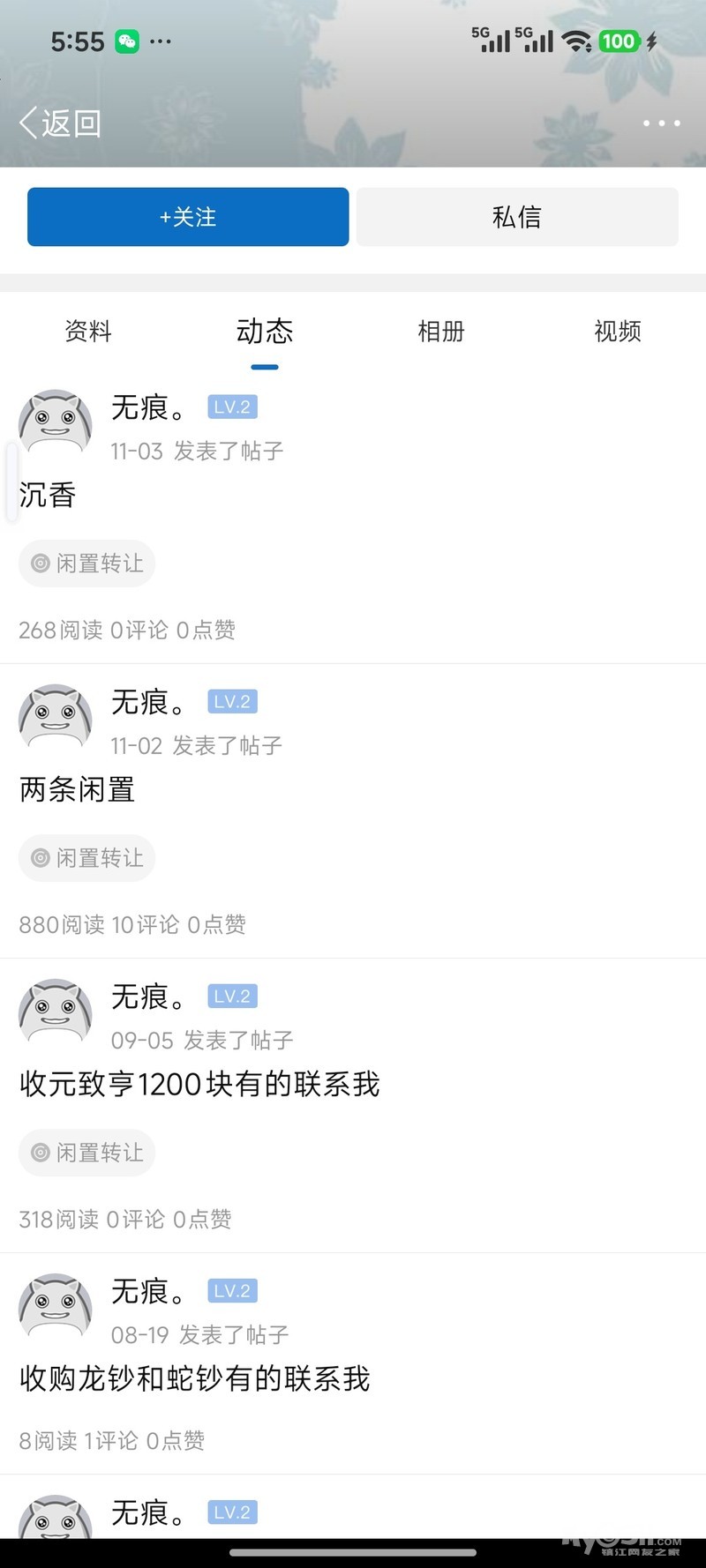Tap 闲置转让 chip under 收元致亨 post
706x1568 pixels.
pyautogui.click(x=87, y=1153)
